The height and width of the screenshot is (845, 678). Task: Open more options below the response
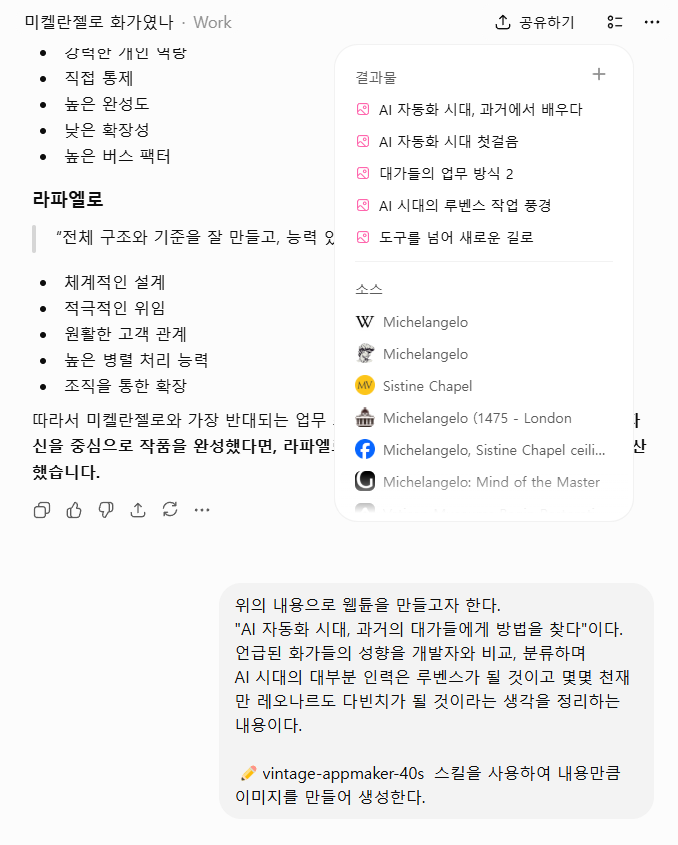202,510
